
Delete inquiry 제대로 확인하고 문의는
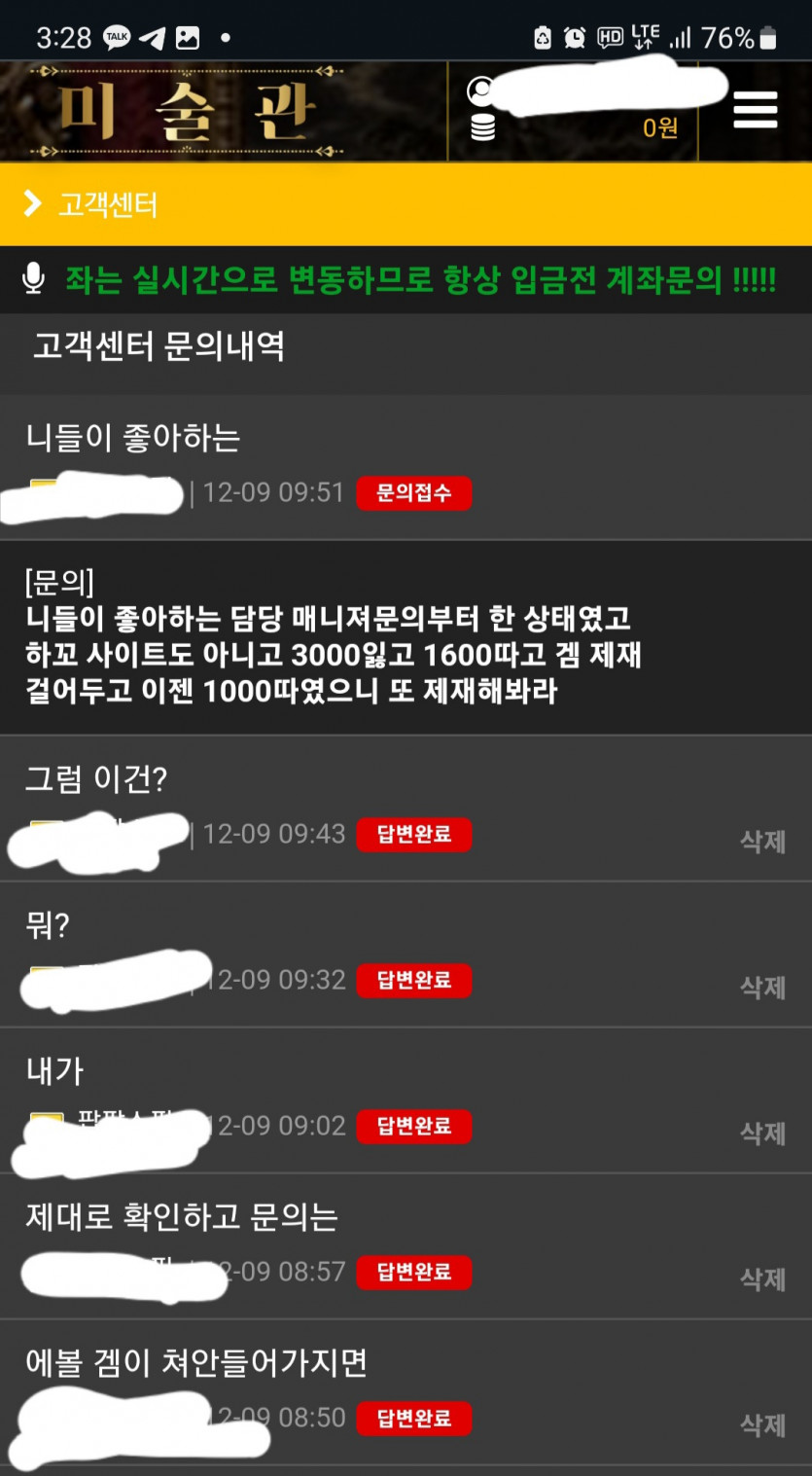[x=762, y=1278]
